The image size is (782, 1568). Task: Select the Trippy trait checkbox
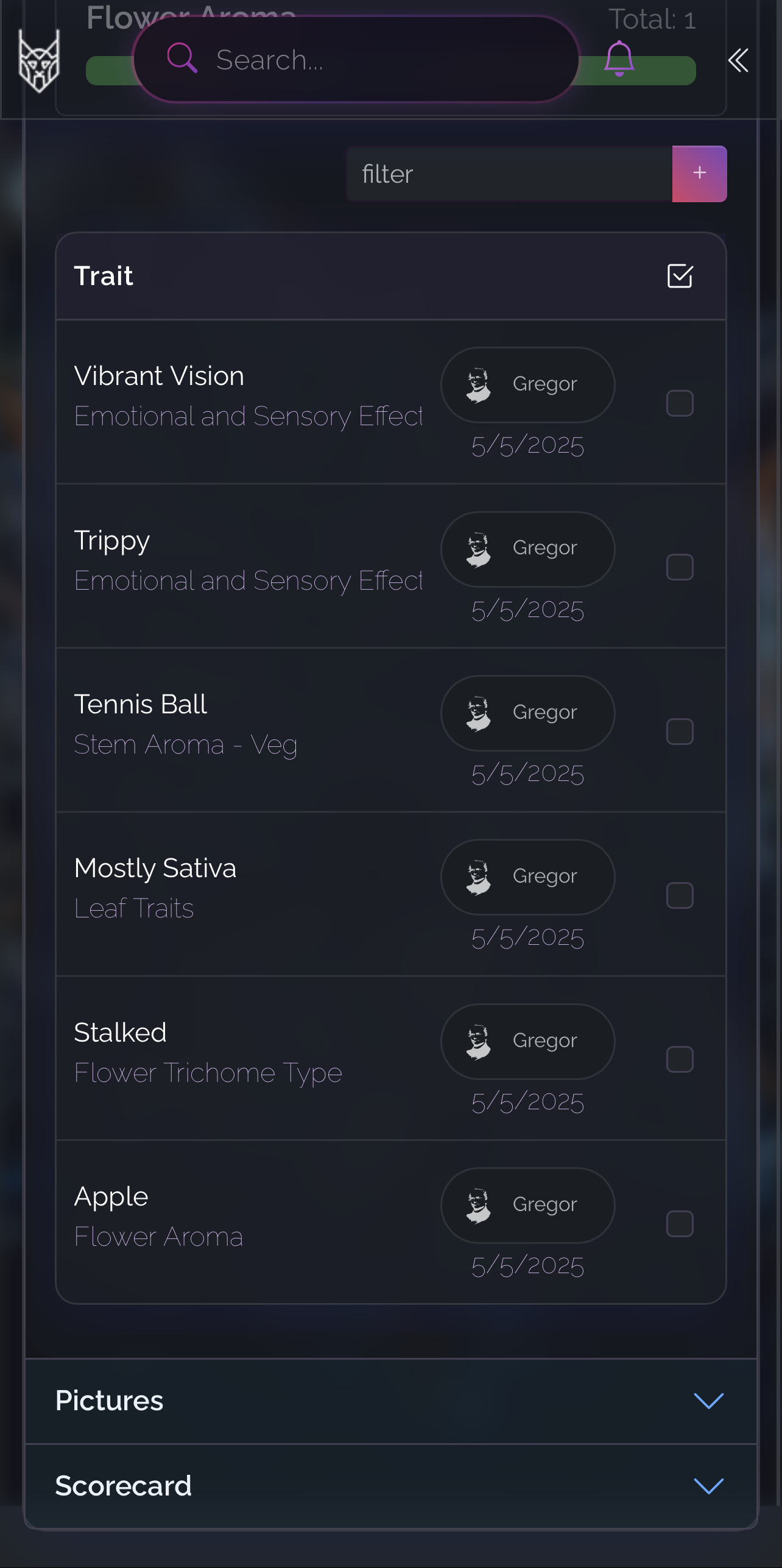(x=680, y=567)
